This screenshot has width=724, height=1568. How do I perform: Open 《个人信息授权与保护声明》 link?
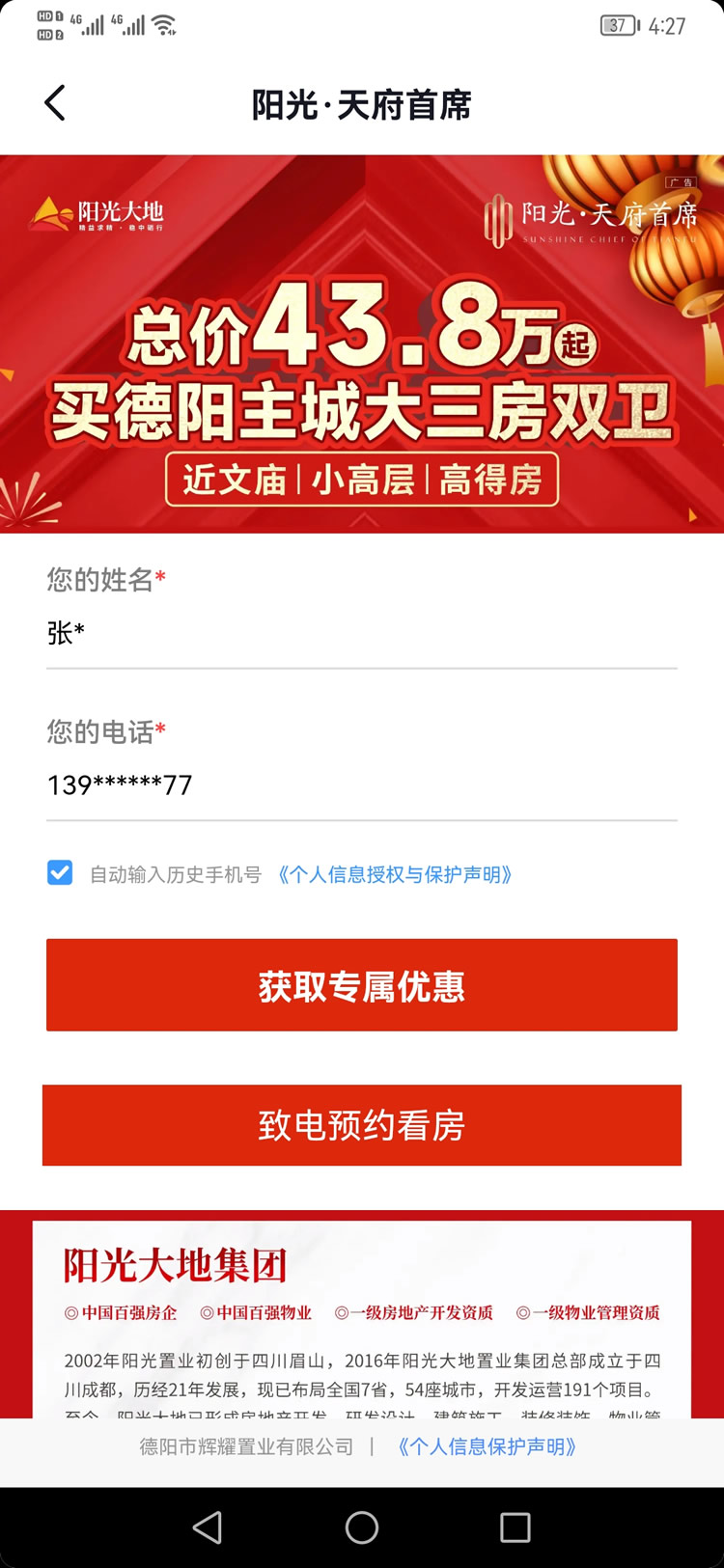[x=394, y=874]
